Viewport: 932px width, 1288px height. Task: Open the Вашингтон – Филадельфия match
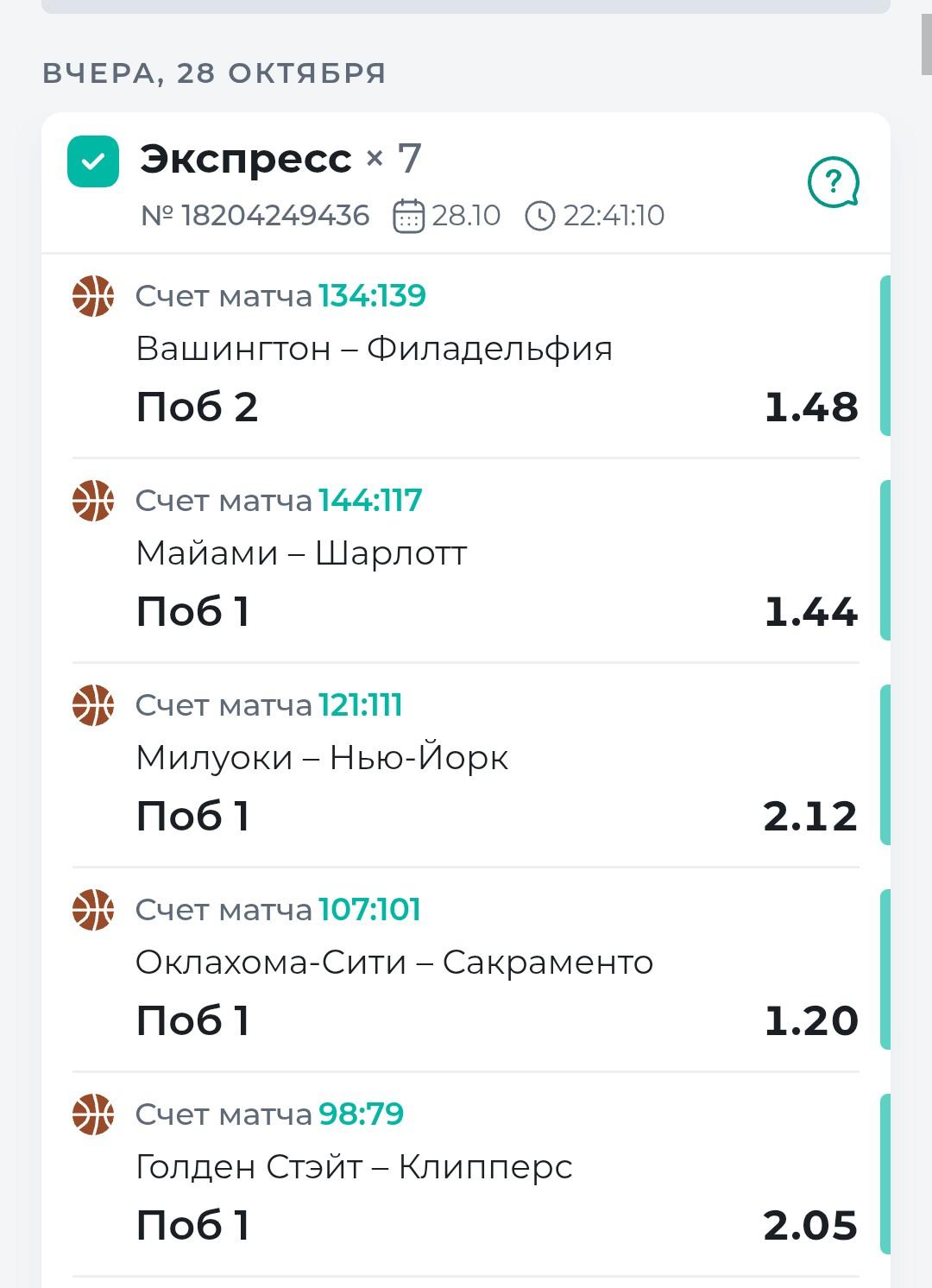pyautogui.click(x=374, y=350)
